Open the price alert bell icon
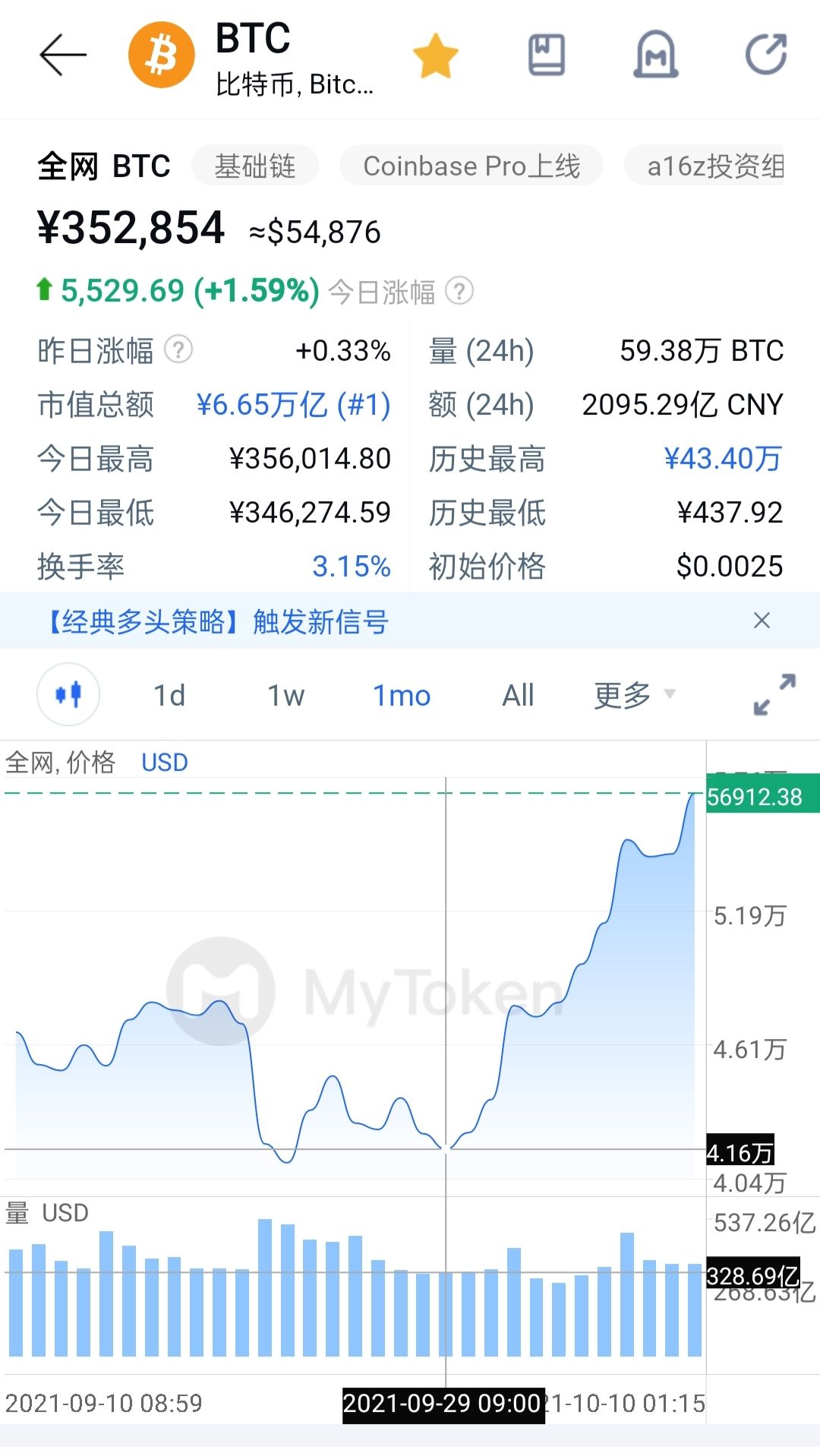Viewport: 820px width, 1456px height. tap(655, 55)
